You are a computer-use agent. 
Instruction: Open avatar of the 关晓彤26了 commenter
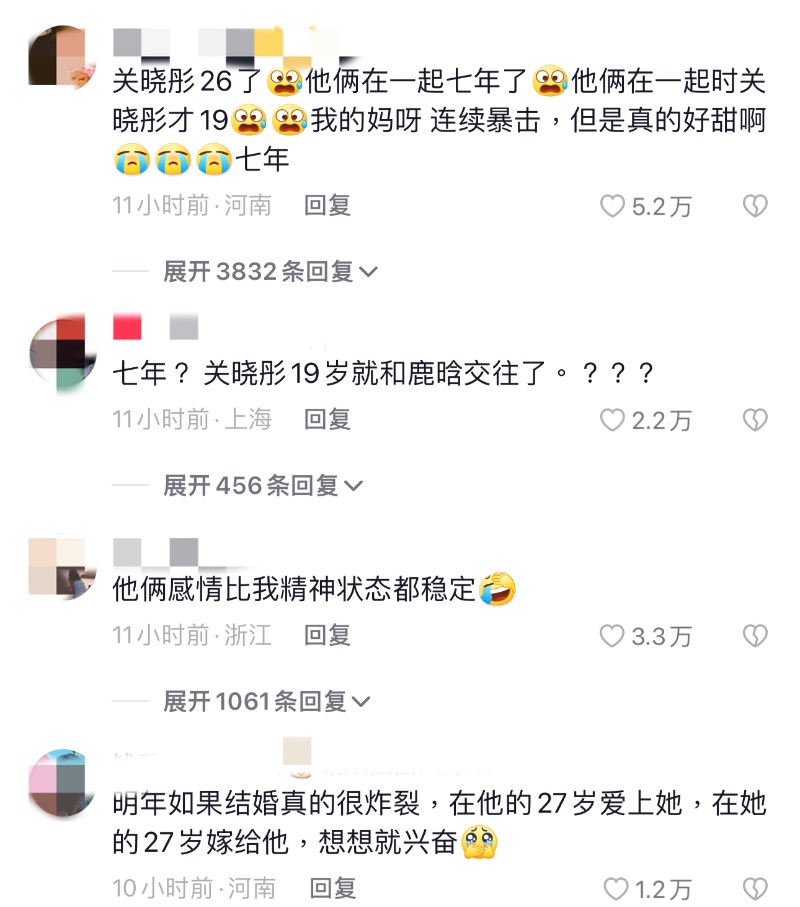(62, 58)
